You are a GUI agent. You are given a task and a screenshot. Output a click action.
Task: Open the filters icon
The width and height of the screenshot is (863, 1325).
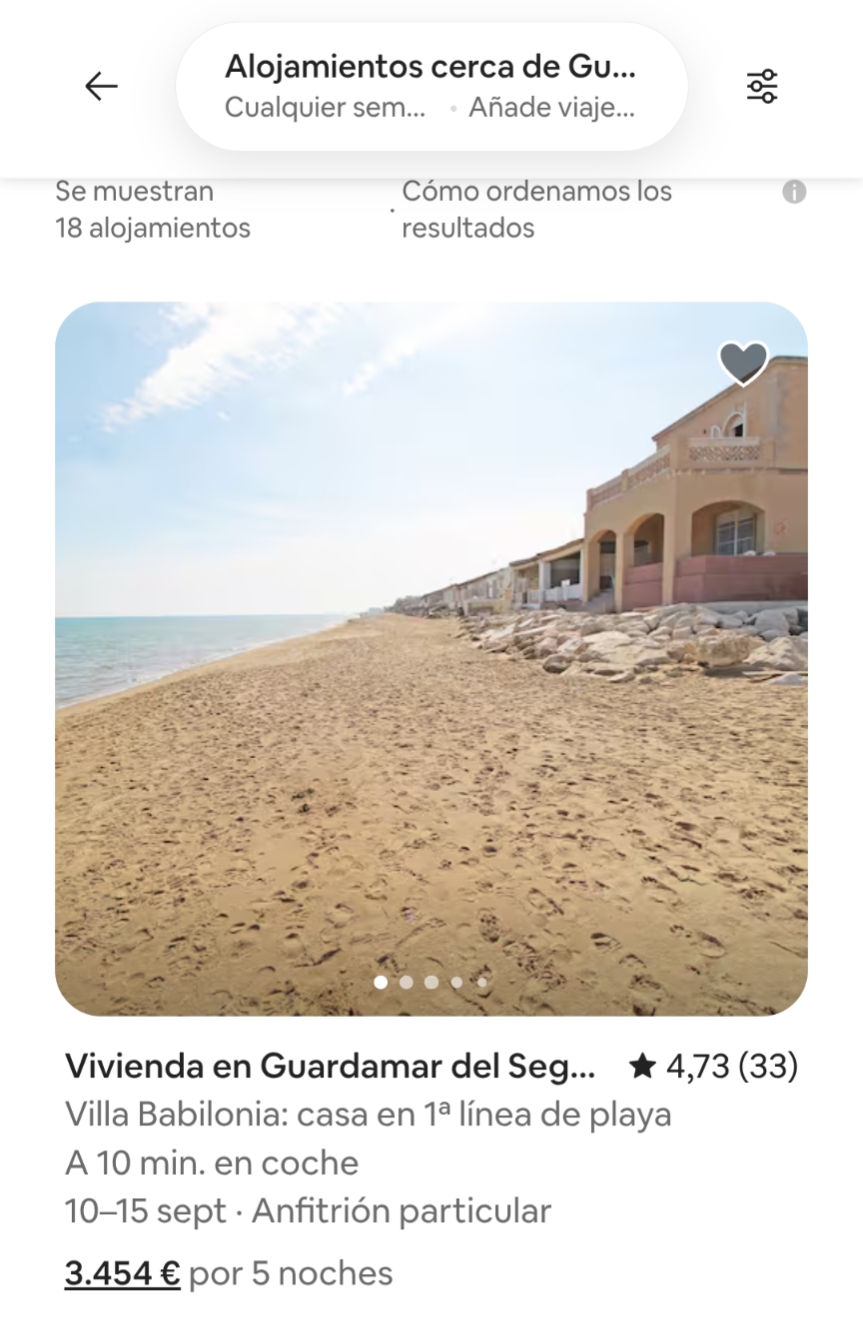(762, 87)
